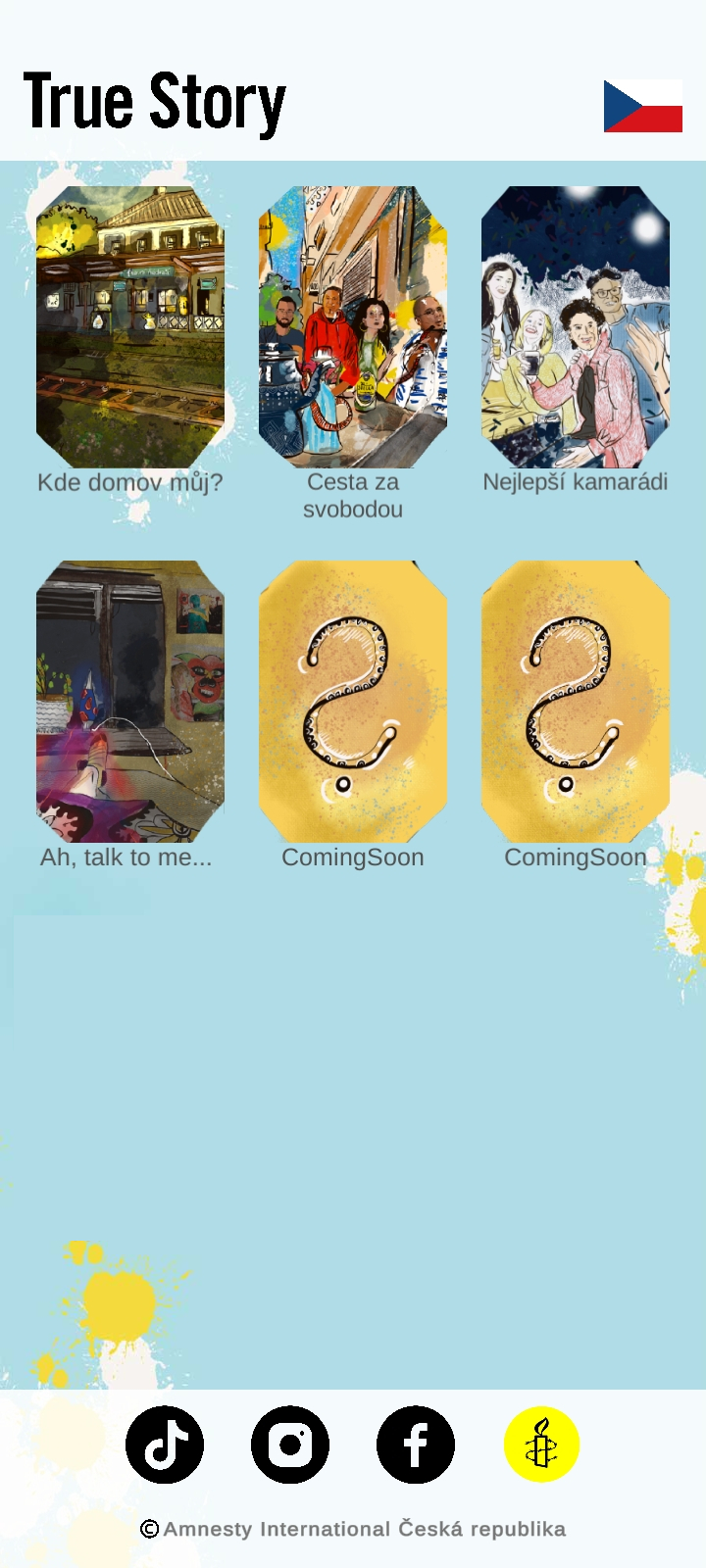This screenshot has height=1568, width=706.
Task: Open the story Nejlepší kamarádi
Action: click(576, 327)
